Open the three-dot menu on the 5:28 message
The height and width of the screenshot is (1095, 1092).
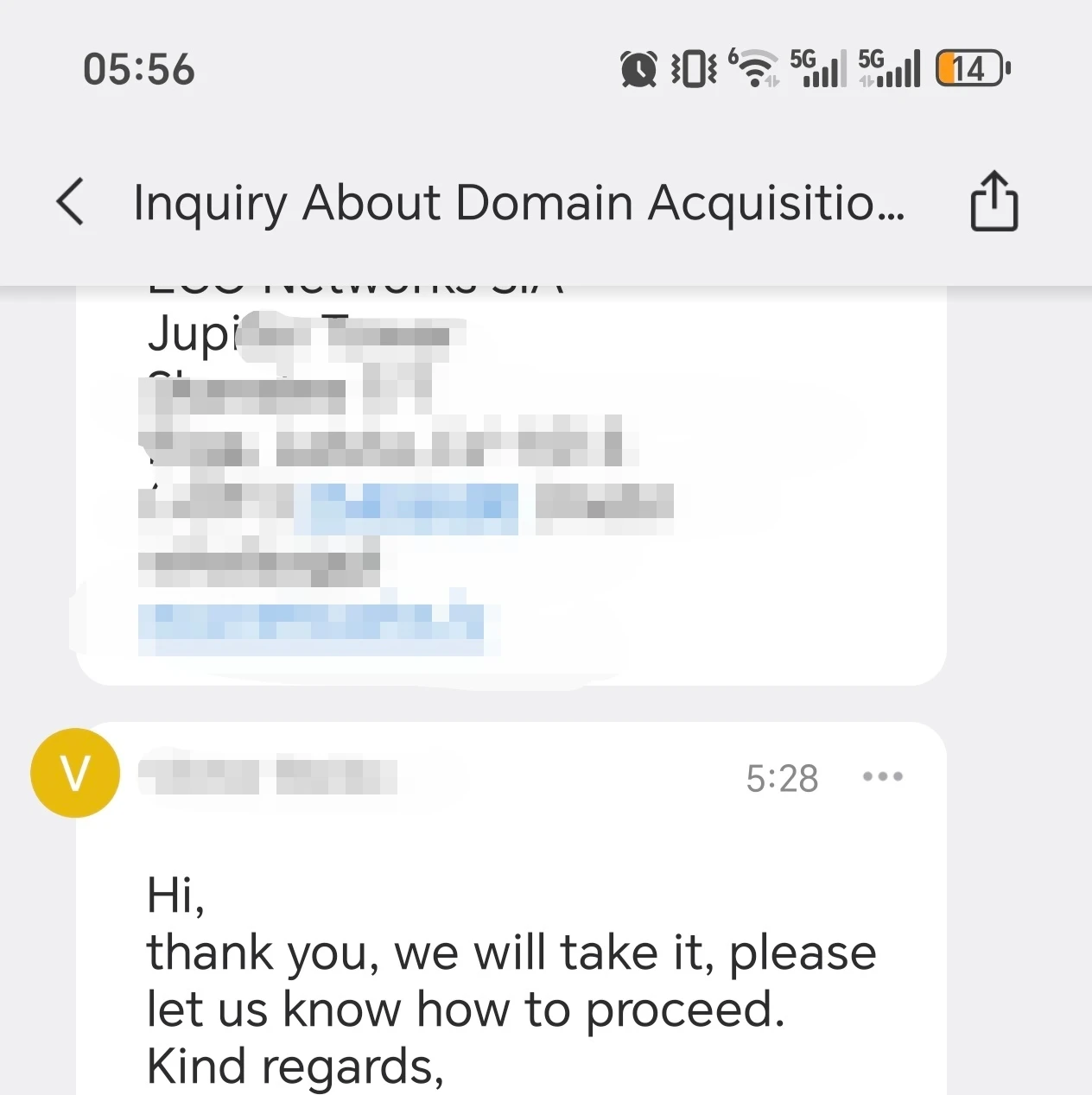point(882,776)
